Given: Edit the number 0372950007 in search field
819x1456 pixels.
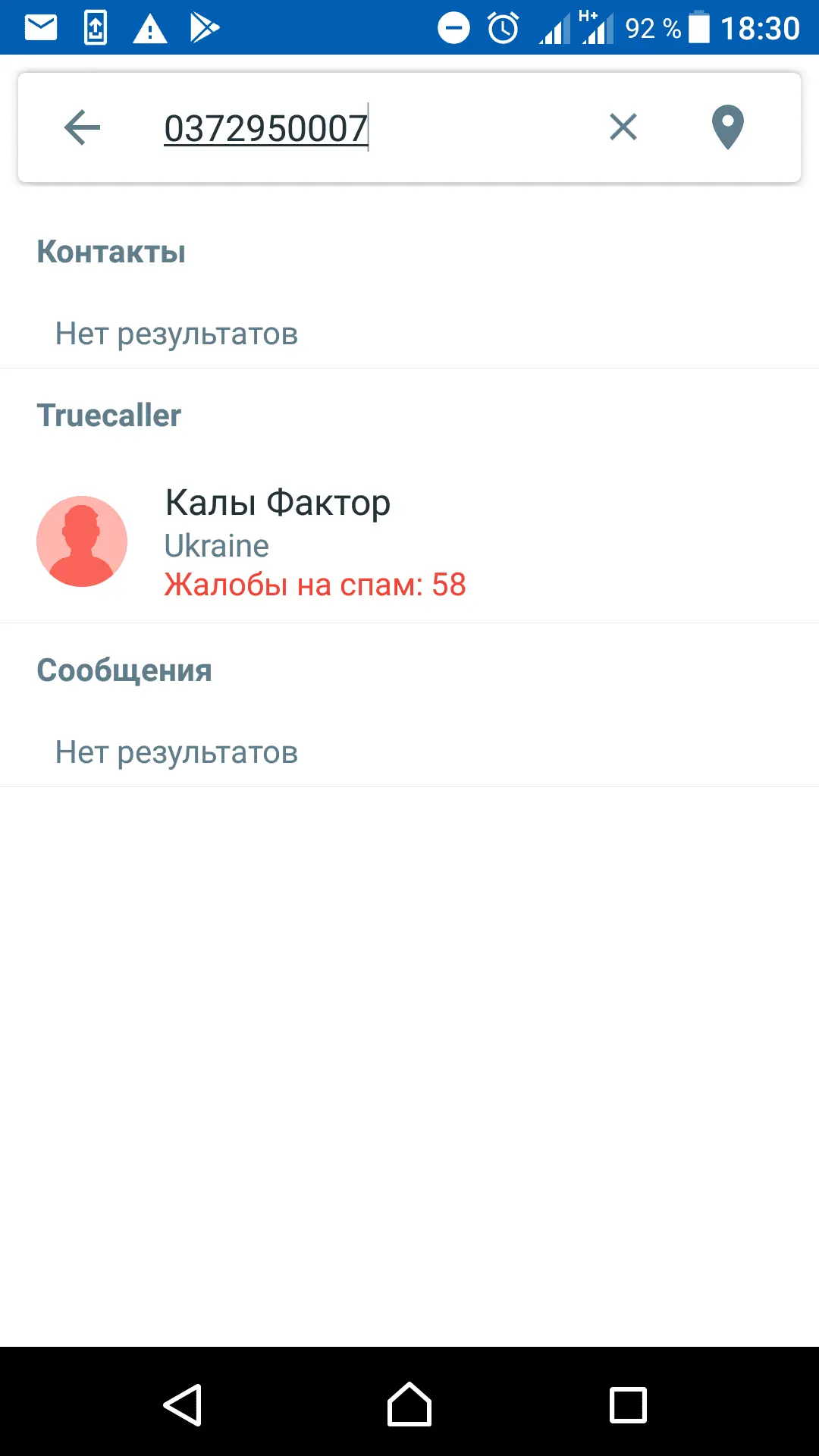Looking at the screenshot, I should pos(265,128).
